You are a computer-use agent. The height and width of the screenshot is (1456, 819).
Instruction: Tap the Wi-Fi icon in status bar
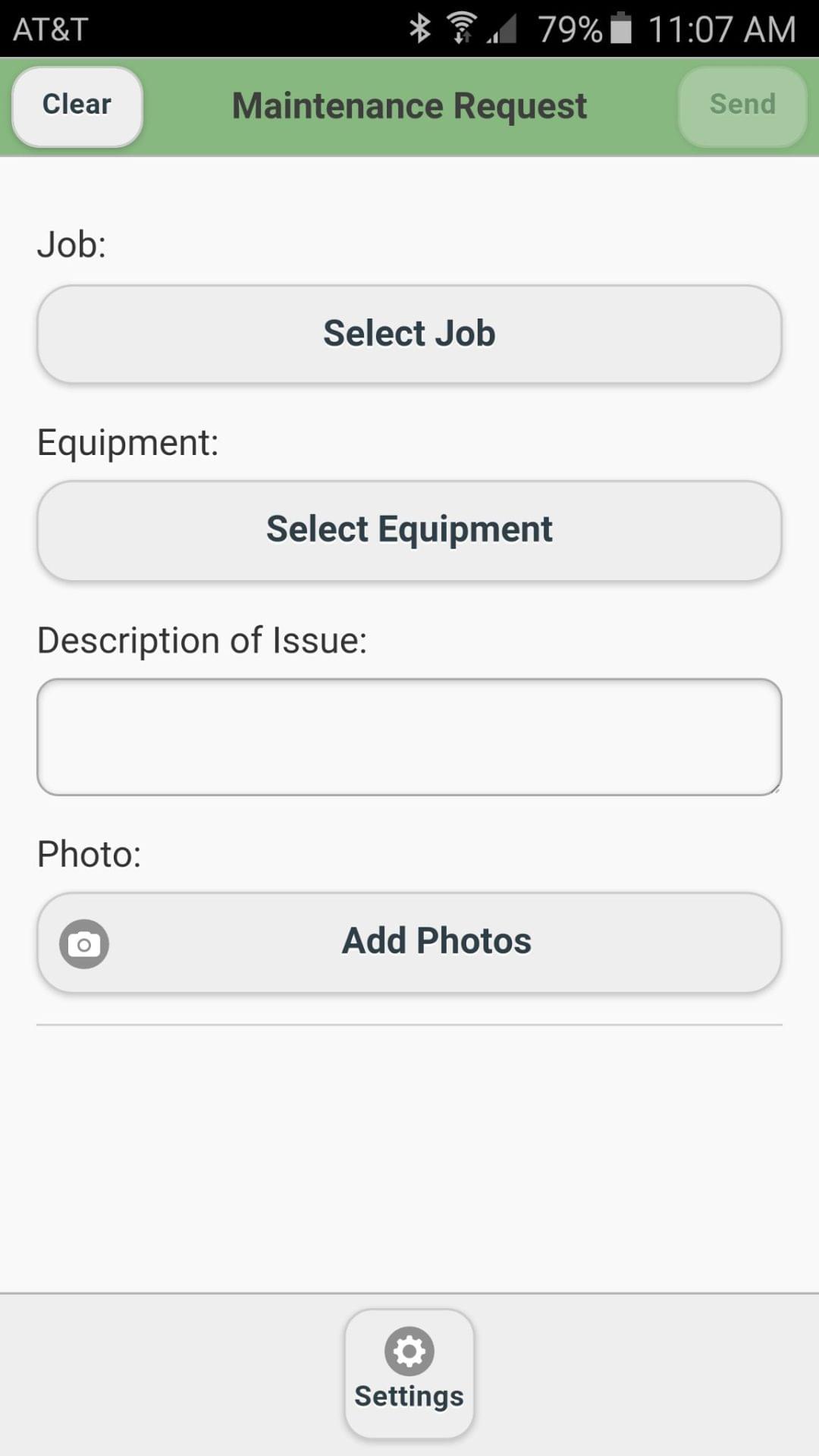coord(460,29)
